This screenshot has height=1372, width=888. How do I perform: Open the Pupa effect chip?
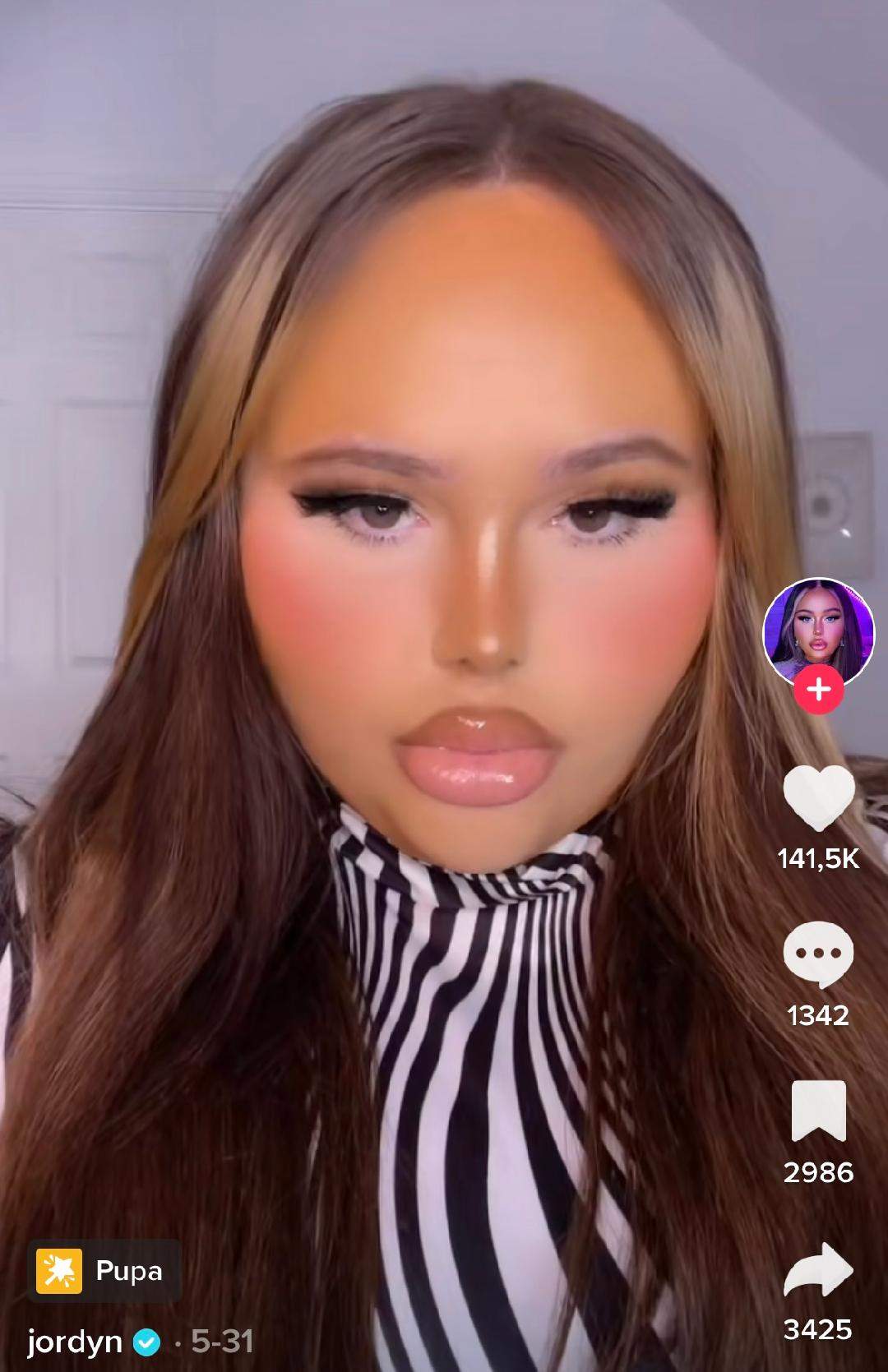[x=104, y=1271]
